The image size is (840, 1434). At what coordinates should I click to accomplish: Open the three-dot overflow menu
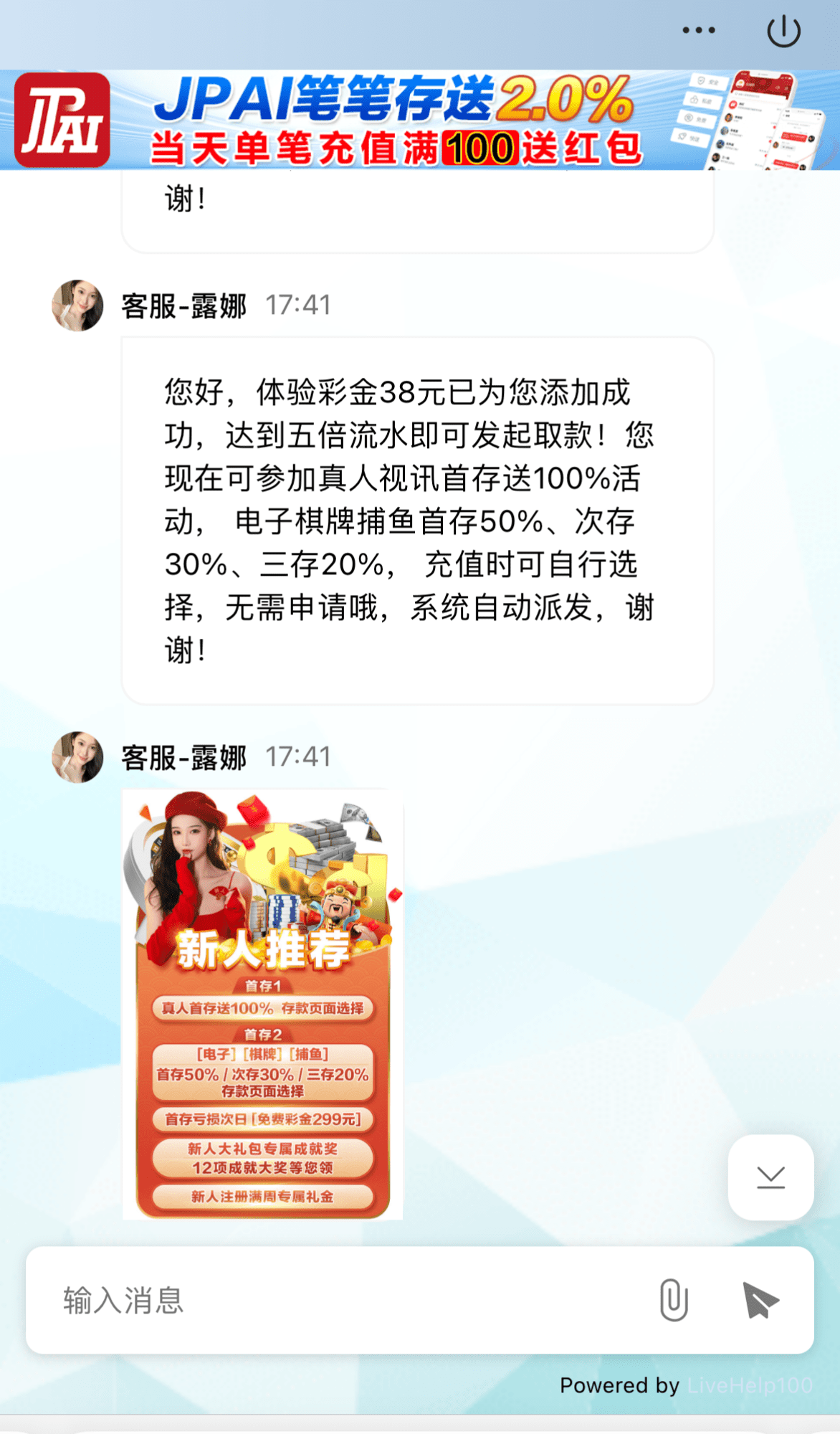(698, 30)
